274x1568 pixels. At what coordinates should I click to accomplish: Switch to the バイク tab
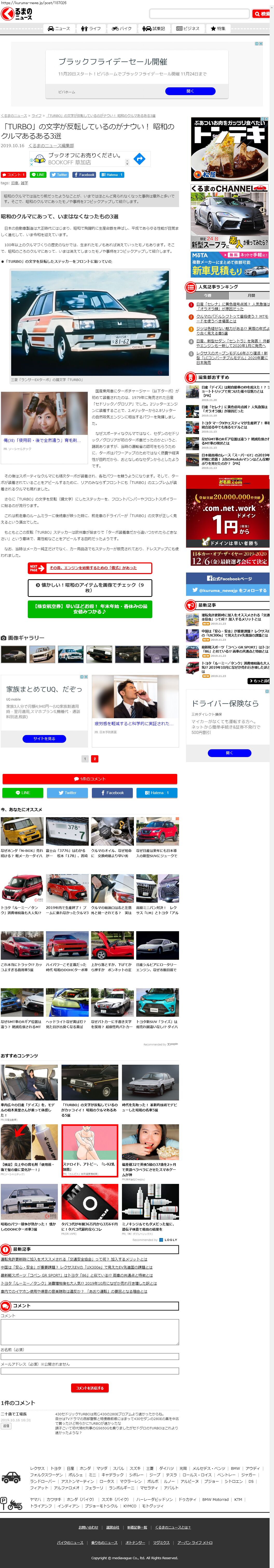(x=122, y=29)
